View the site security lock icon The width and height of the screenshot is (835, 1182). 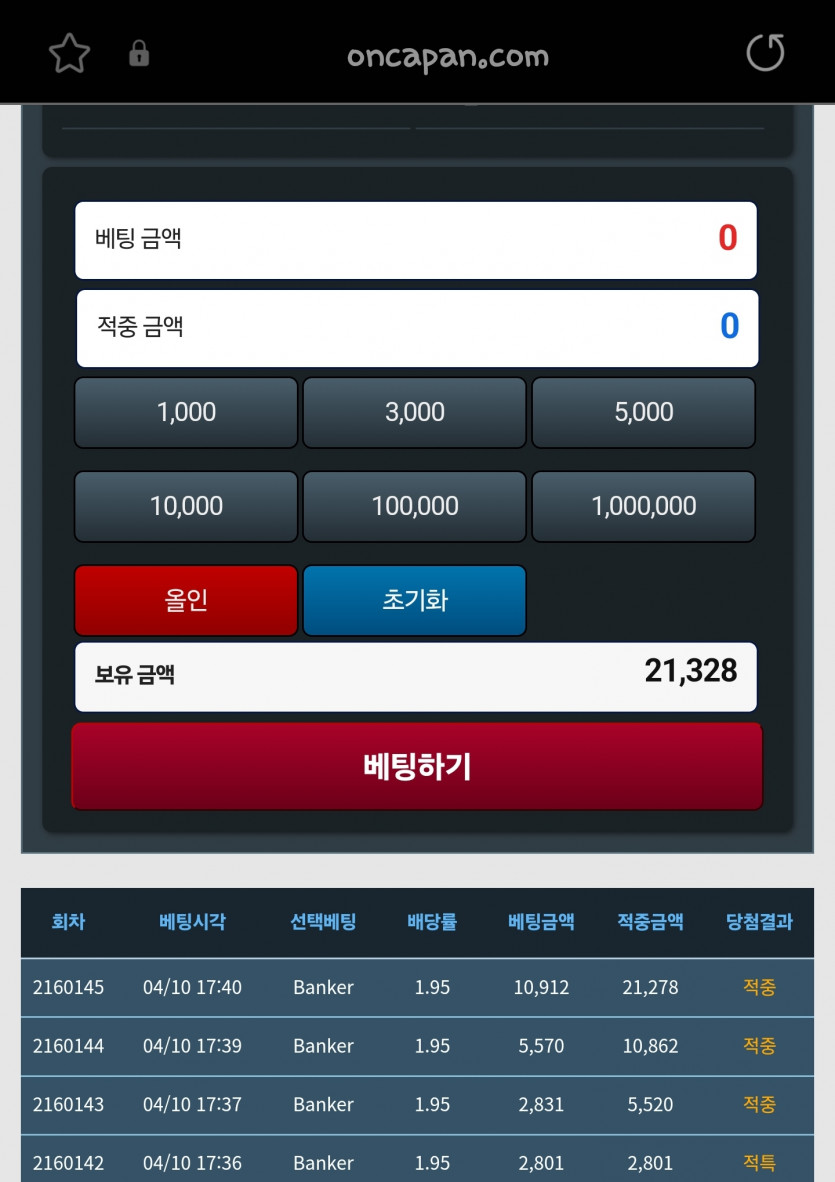click(x=139, y=54)
